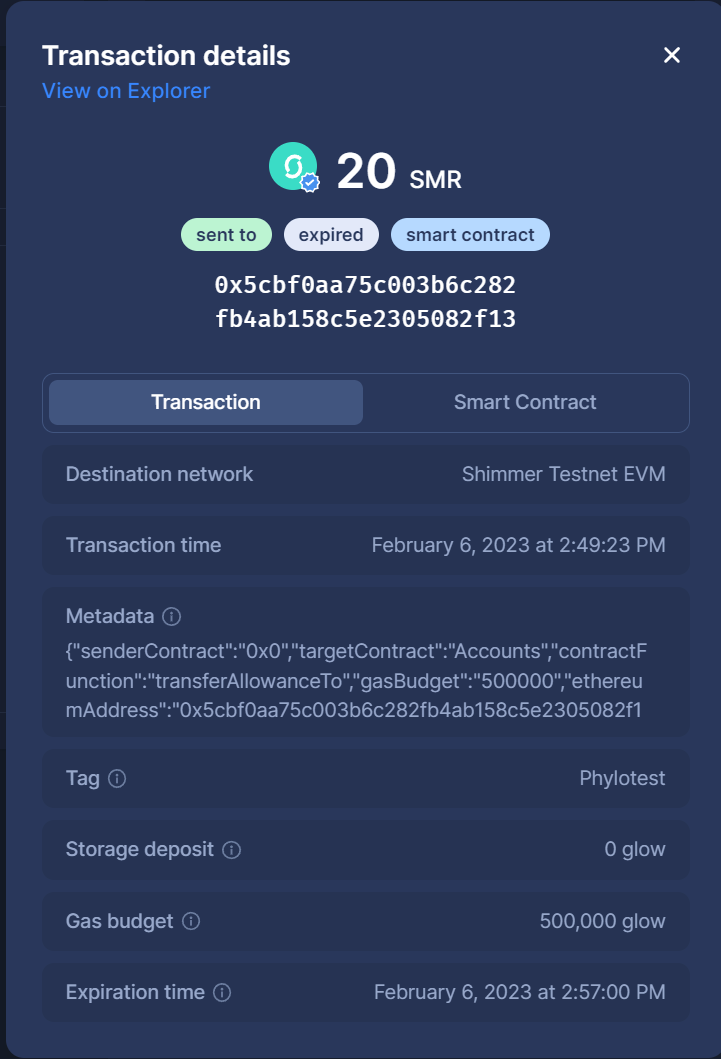Click the green 'sent to' badge
721x1059 pixels.
(x=226, y=234)
